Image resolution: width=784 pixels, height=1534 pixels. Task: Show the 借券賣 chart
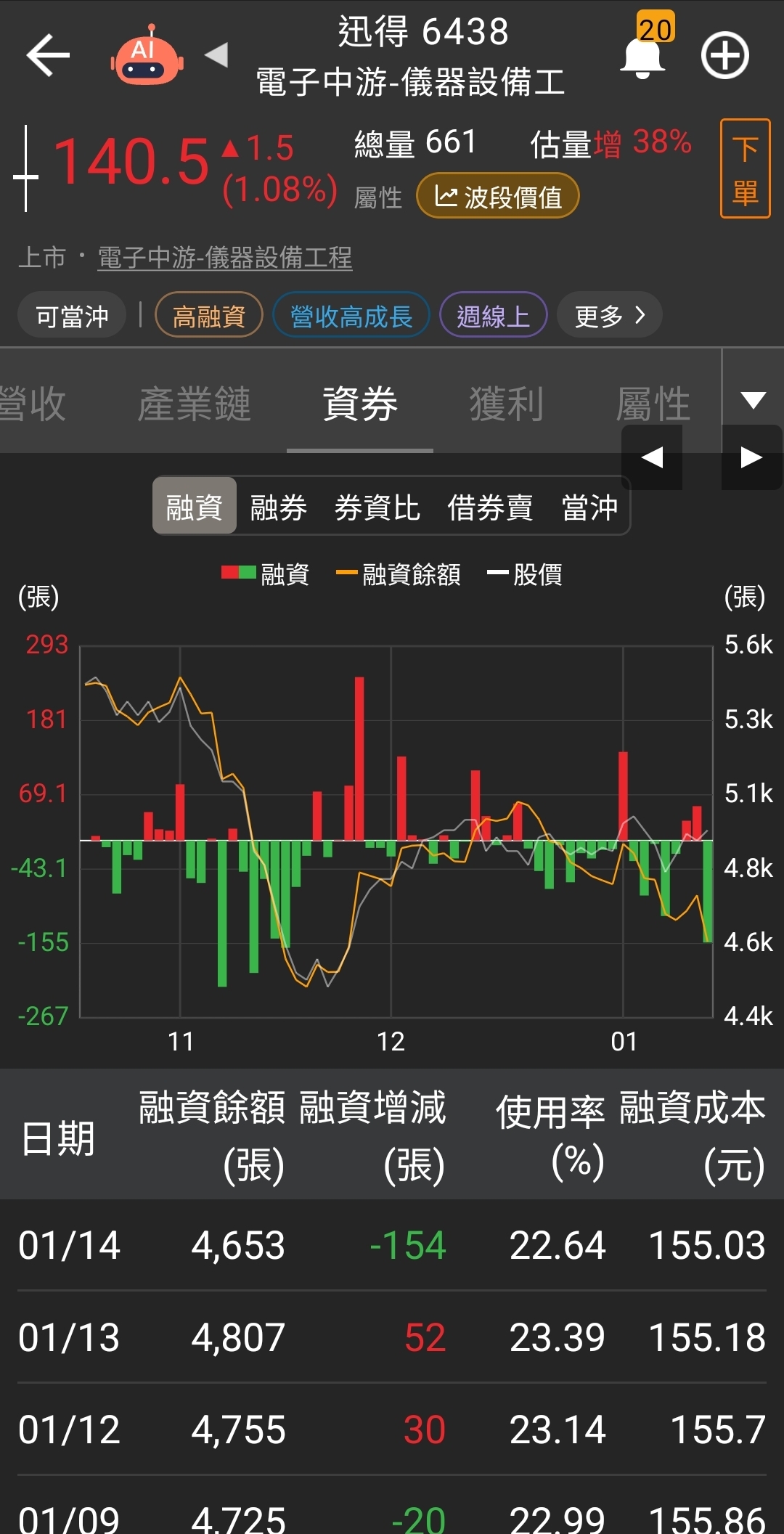pos(490,507)
